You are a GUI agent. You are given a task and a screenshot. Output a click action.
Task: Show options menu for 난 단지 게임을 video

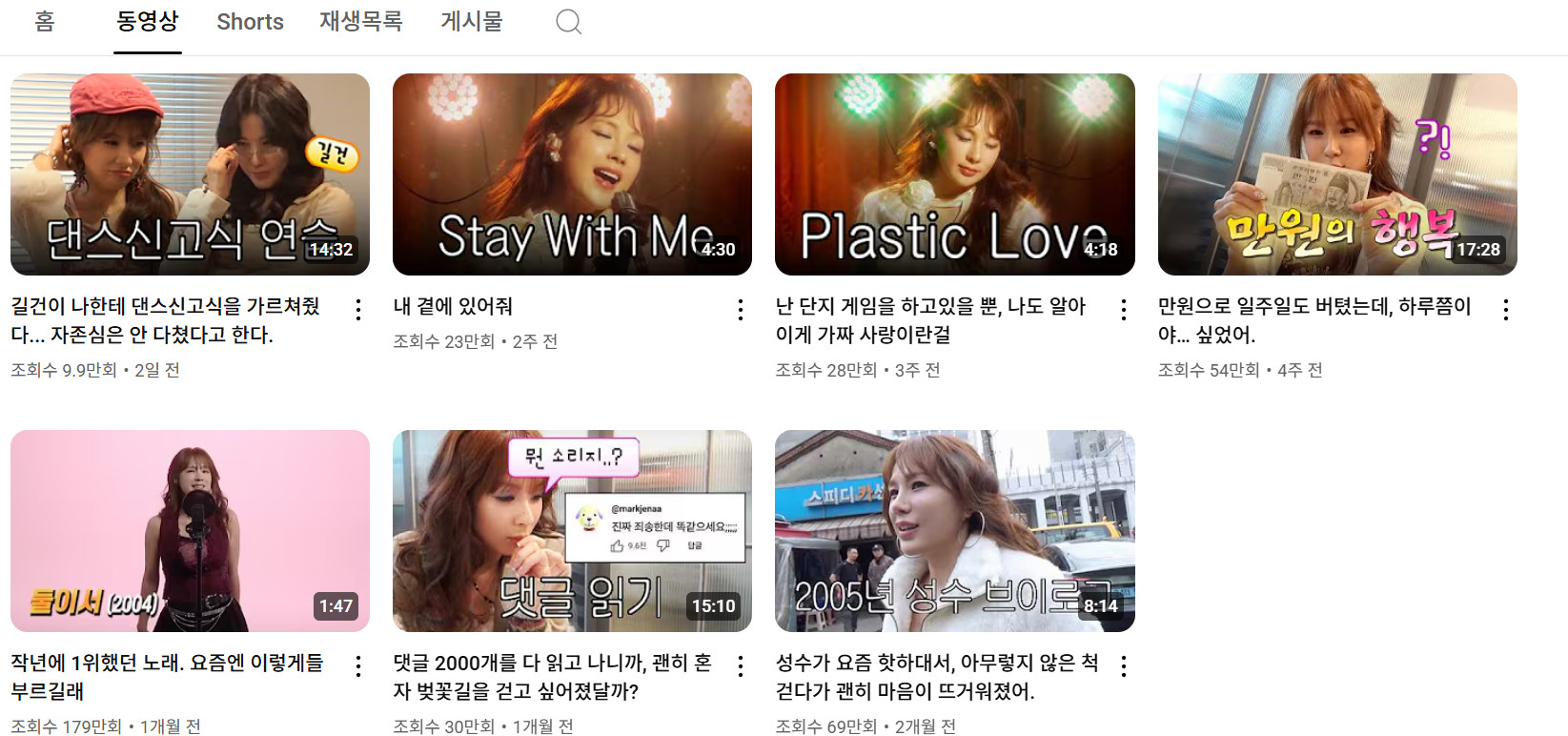[1124, 310]
